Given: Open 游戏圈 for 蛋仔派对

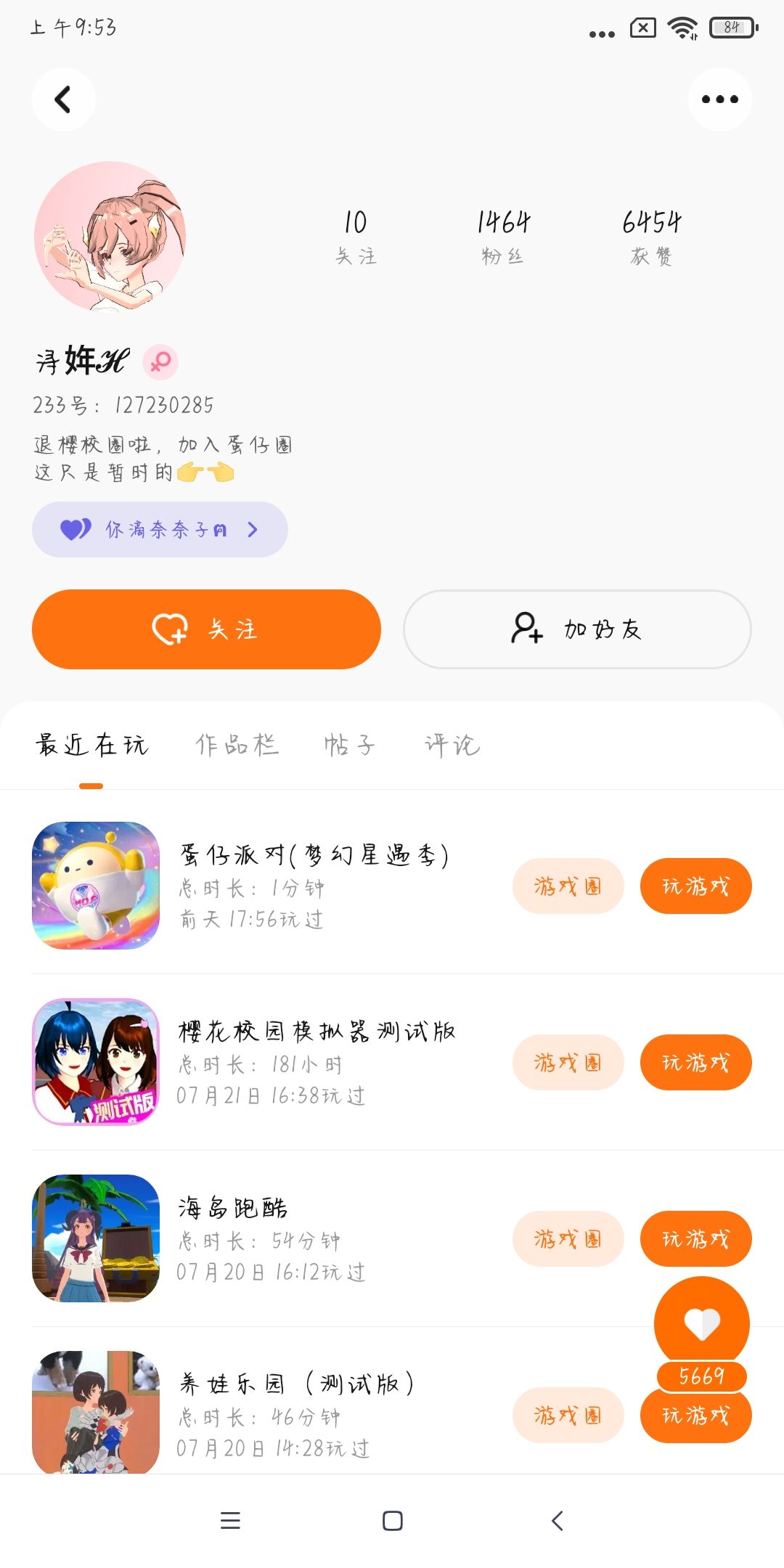Looking at the screenshot, I should [x=568, y=886].
